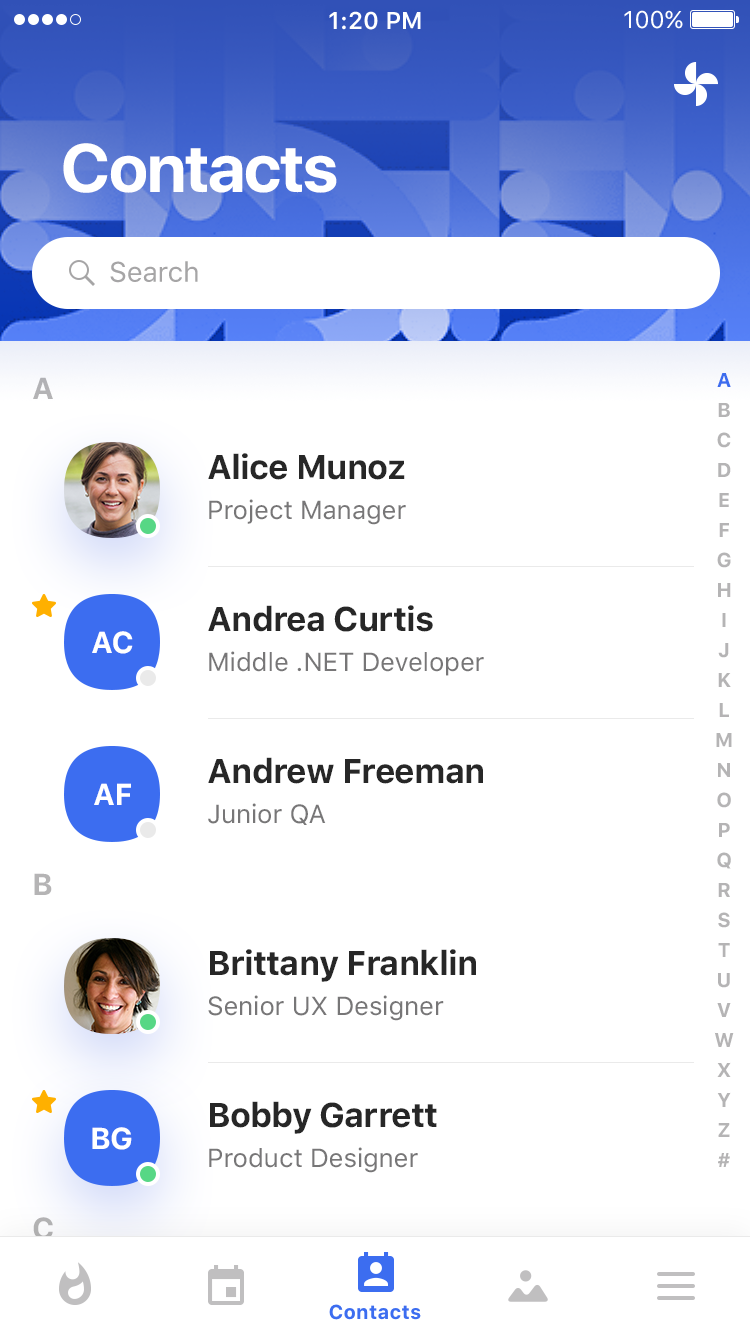This screenshot has height=1334, width=750.
Task: Open Bobby Garrett's contact
Action: coord(375,1138)
